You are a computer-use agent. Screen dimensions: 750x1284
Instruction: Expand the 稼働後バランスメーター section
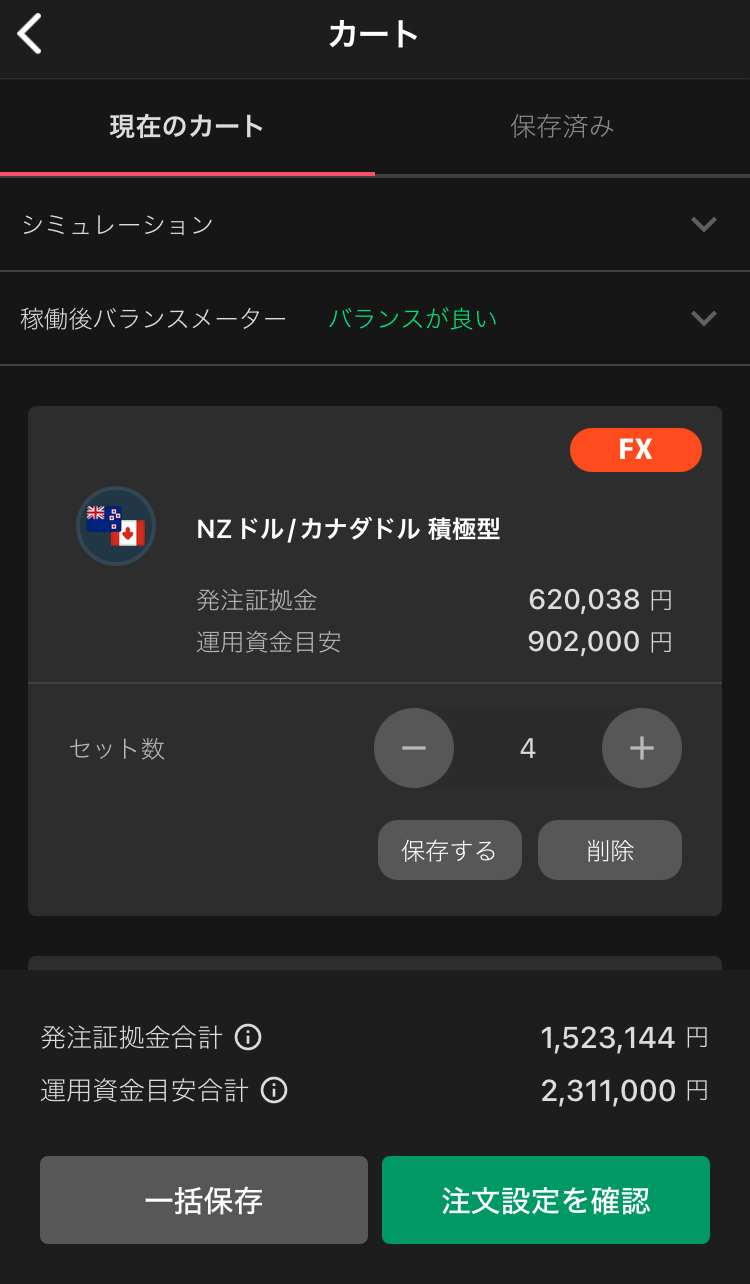coord(703,319)
